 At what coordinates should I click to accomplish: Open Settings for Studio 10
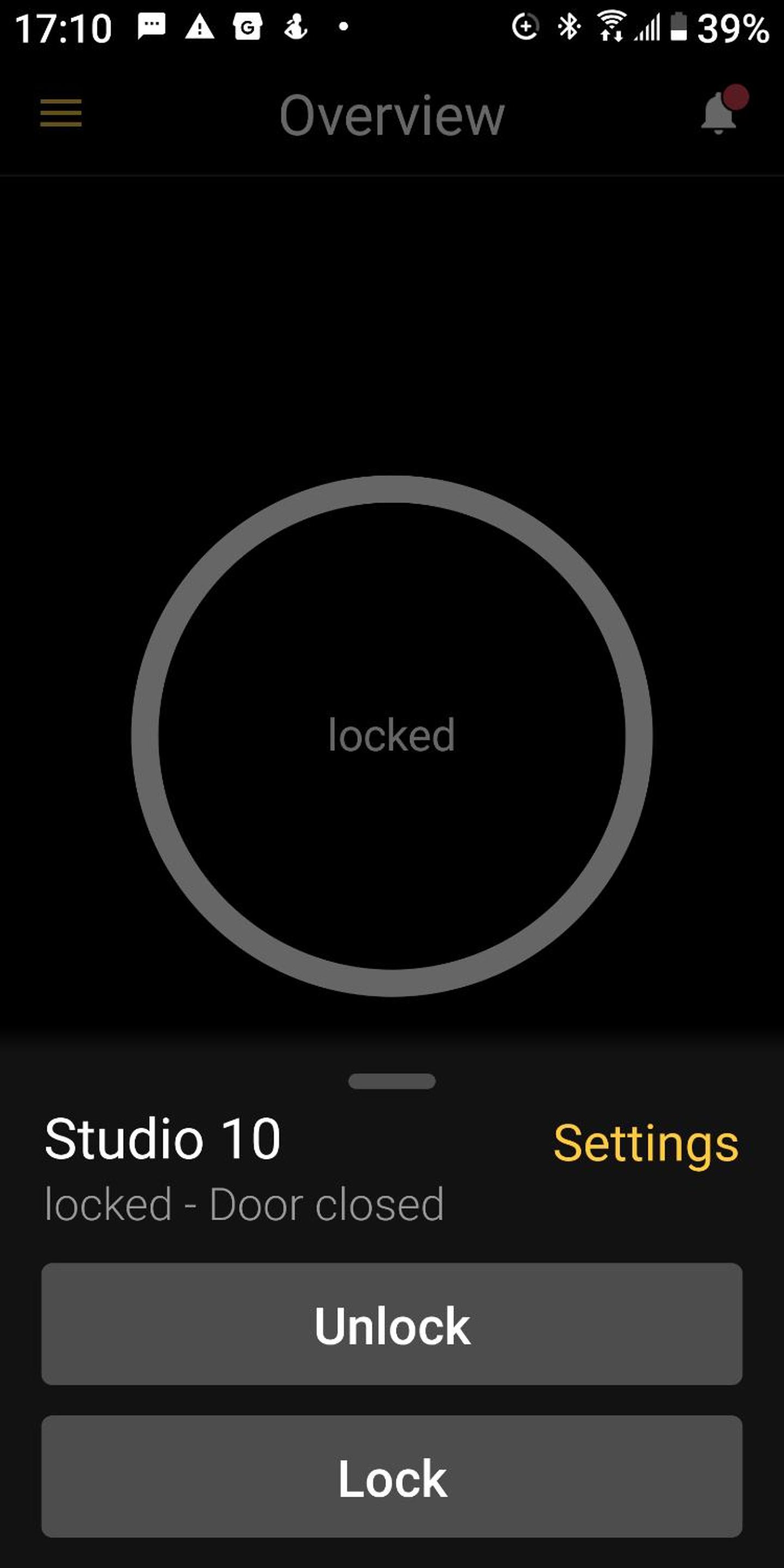tap(646, 1144)
